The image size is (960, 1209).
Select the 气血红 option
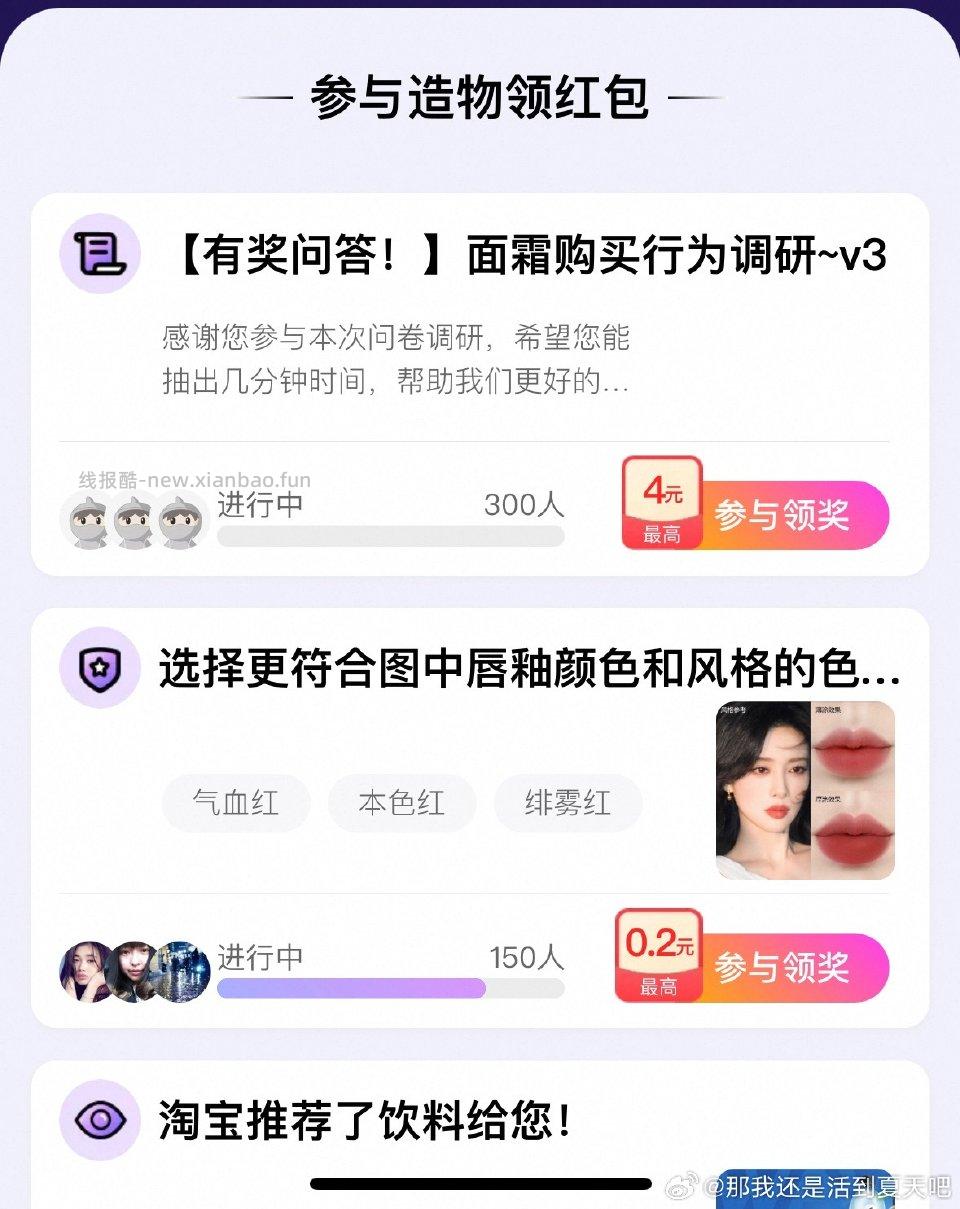coord(235,803)
